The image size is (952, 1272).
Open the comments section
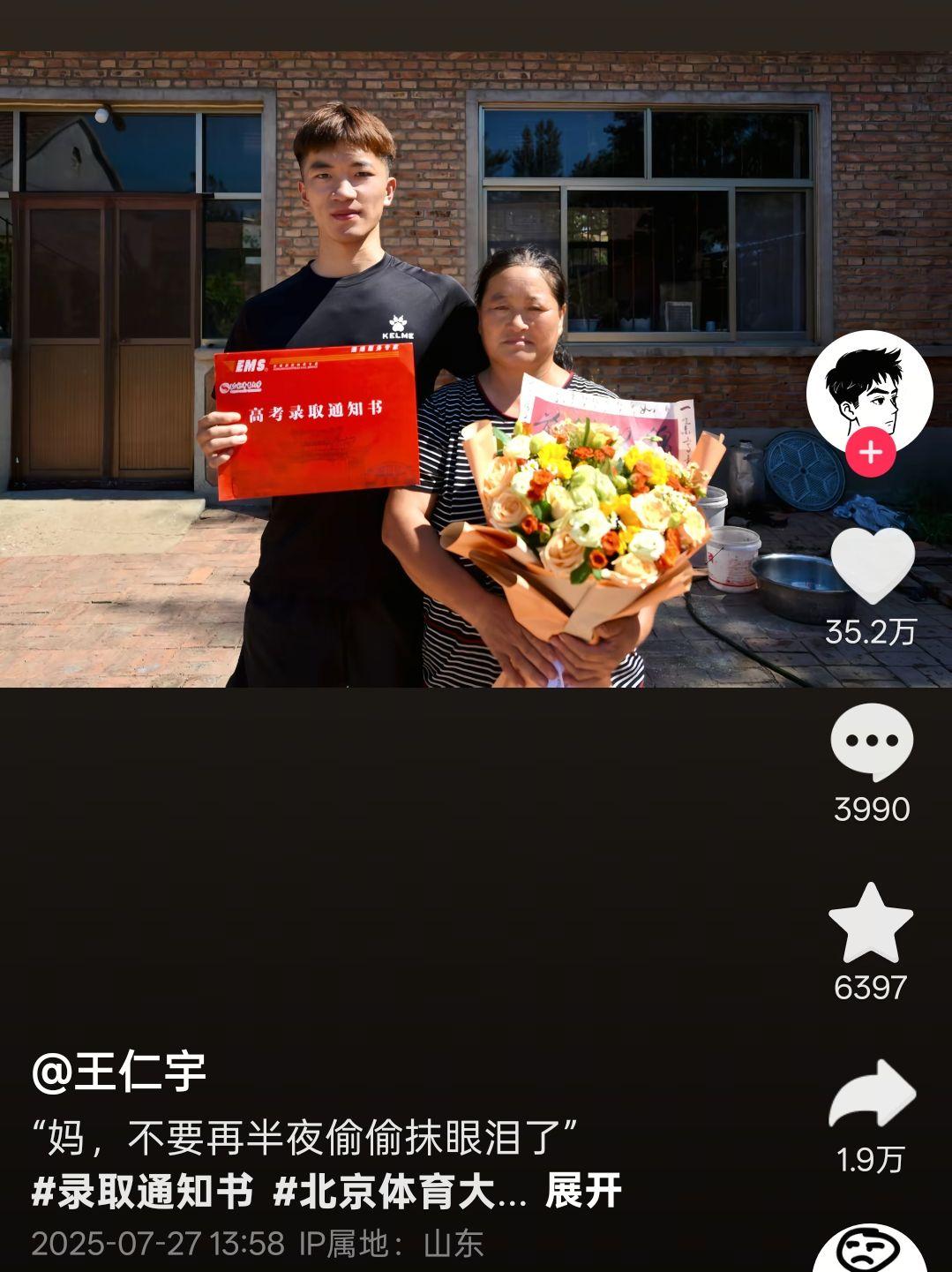(x=871, y=741)
